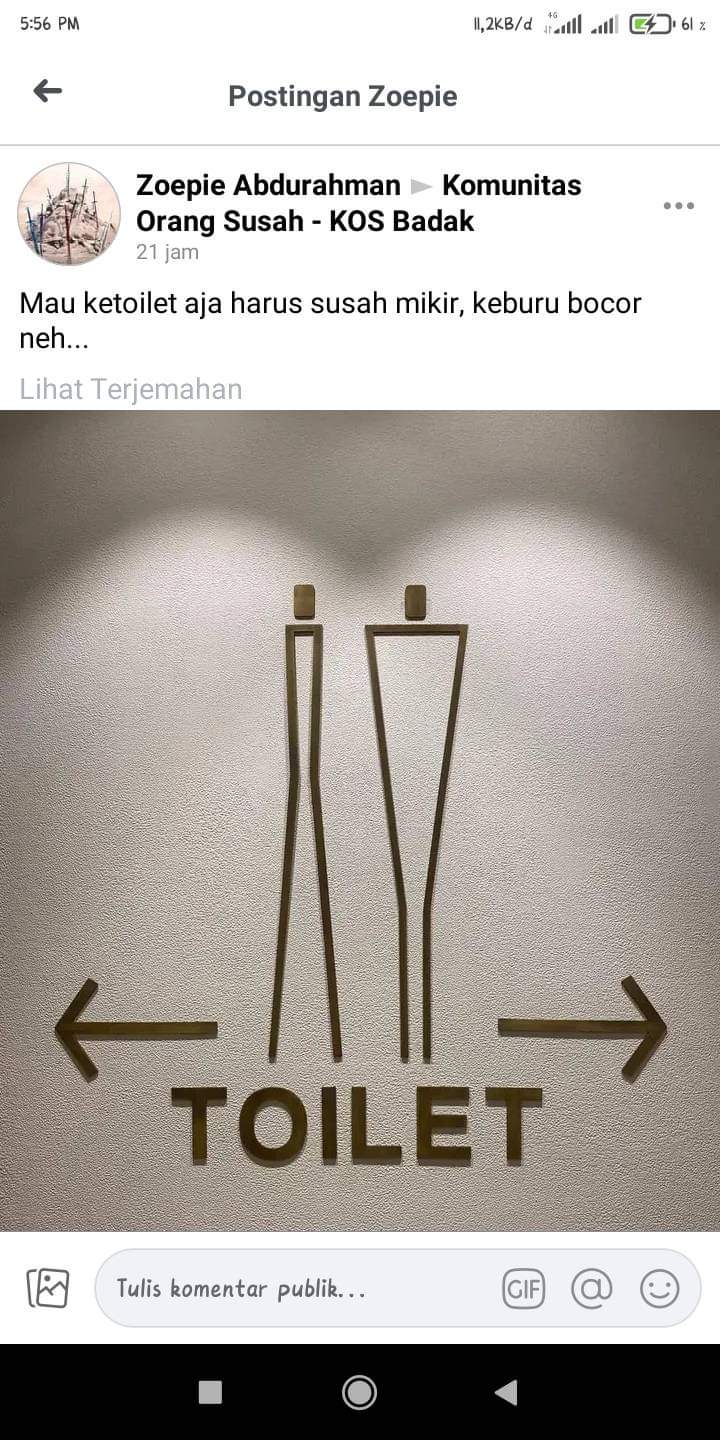Image resolution: width=720 pixels, height=1440 pixels.
Task: Tap the back arrow to leave the post
Action: tap(46, 90)
